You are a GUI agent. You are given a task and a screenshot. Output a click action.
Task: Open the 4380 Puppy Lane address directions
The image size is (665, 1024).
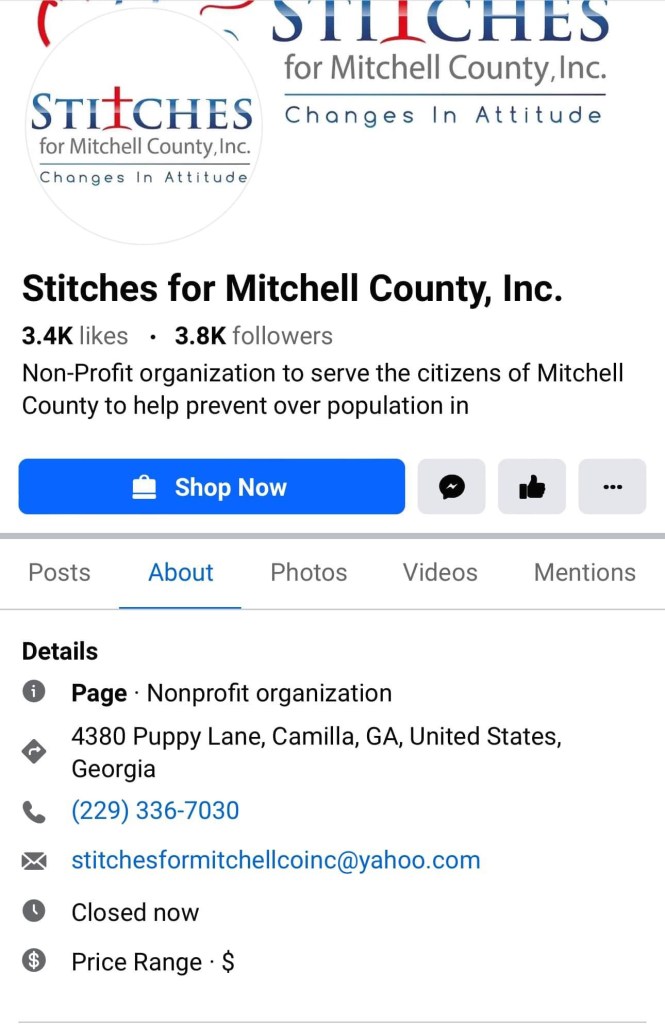coord(315,752)
